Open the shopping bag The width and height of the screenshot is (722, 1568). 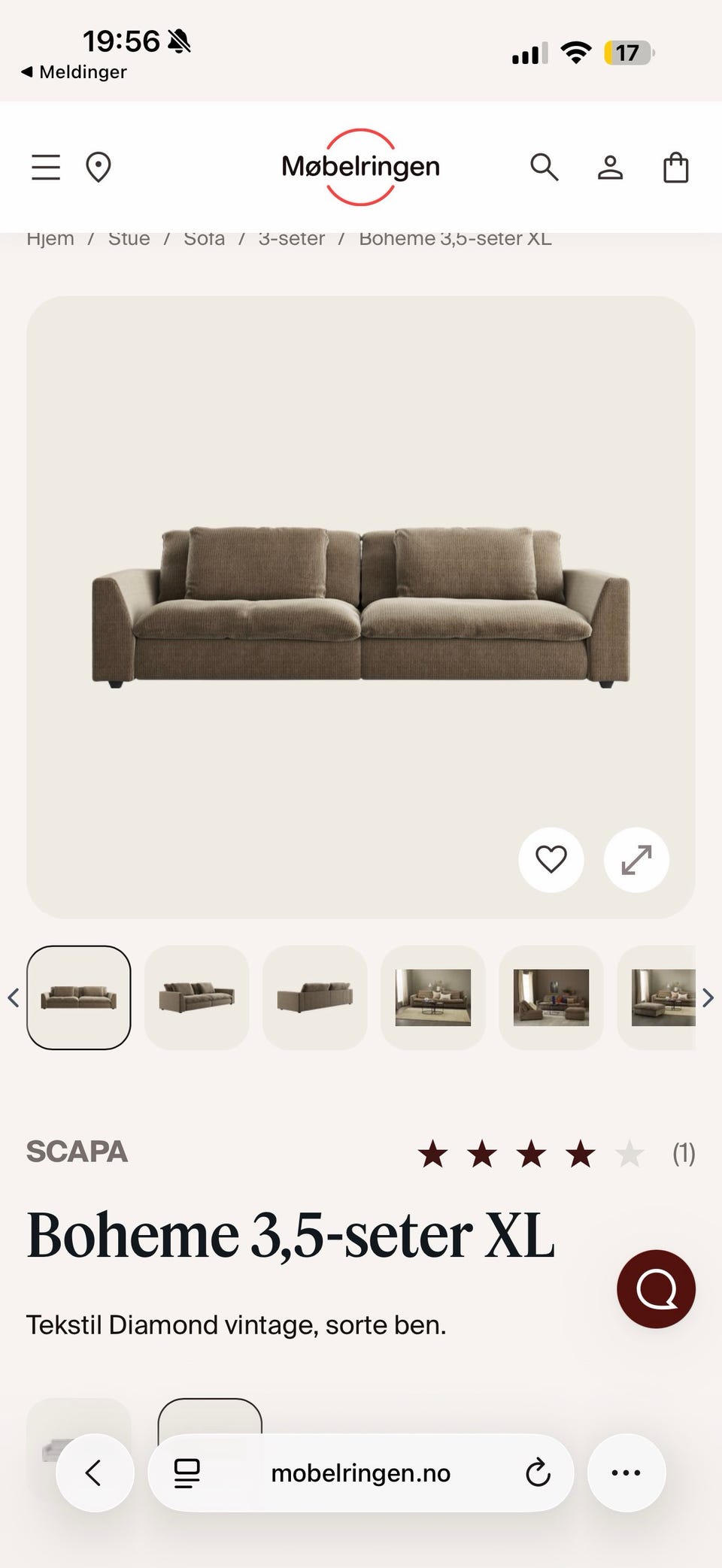pyautogui.click(x=676, y=167)
